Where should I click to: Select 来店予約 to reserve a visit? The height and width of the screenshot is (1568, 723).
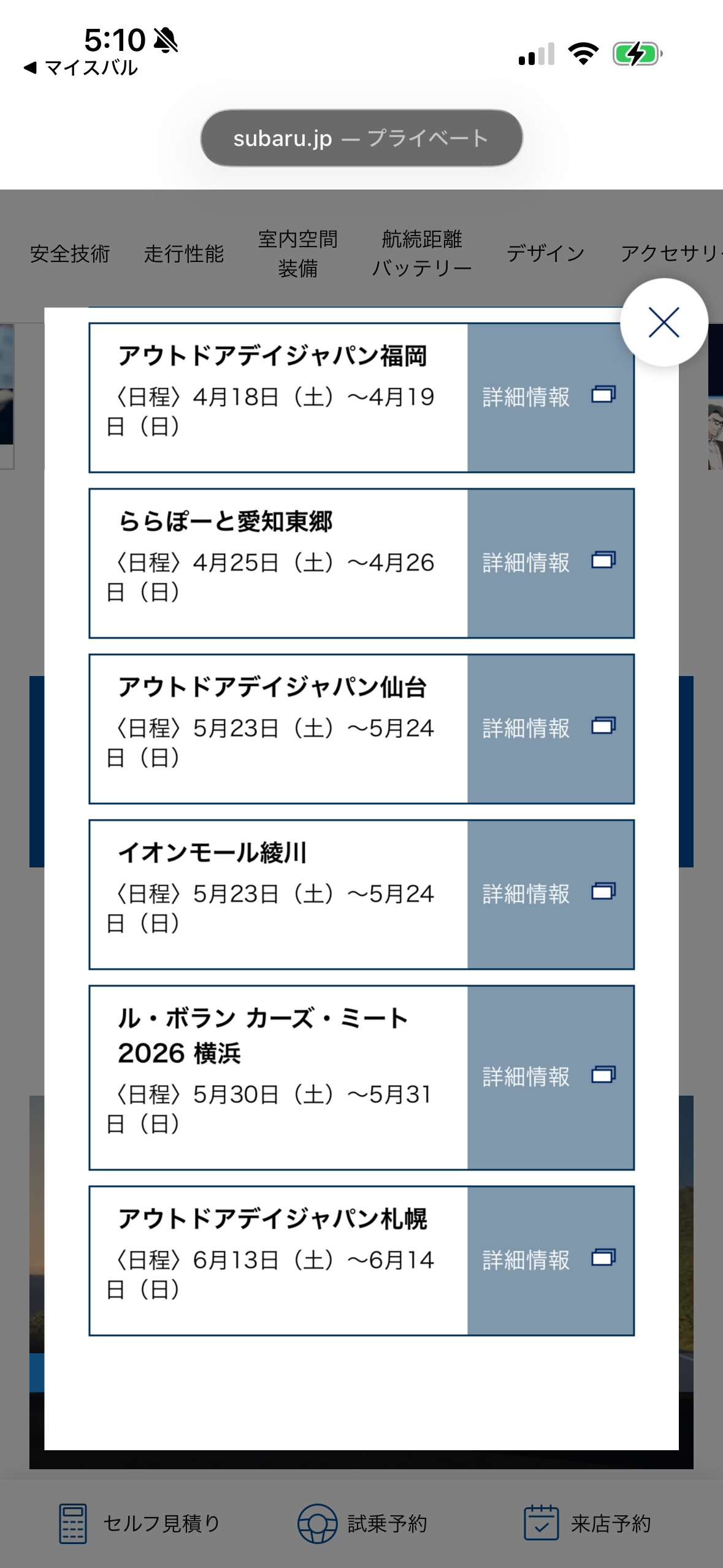[587, 1524]
